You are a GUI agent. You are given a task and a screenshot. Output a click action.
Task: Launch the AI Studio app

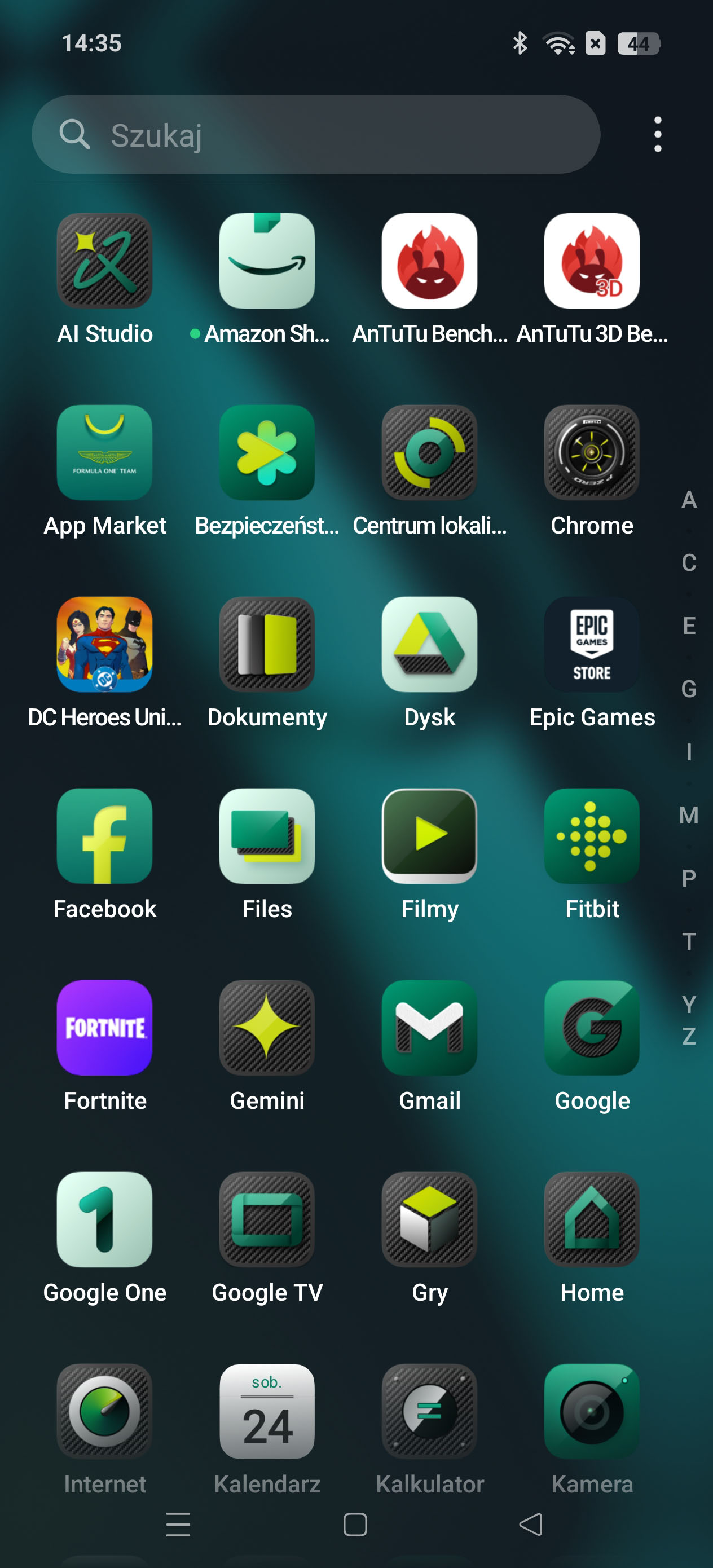[x=105, y=261]
